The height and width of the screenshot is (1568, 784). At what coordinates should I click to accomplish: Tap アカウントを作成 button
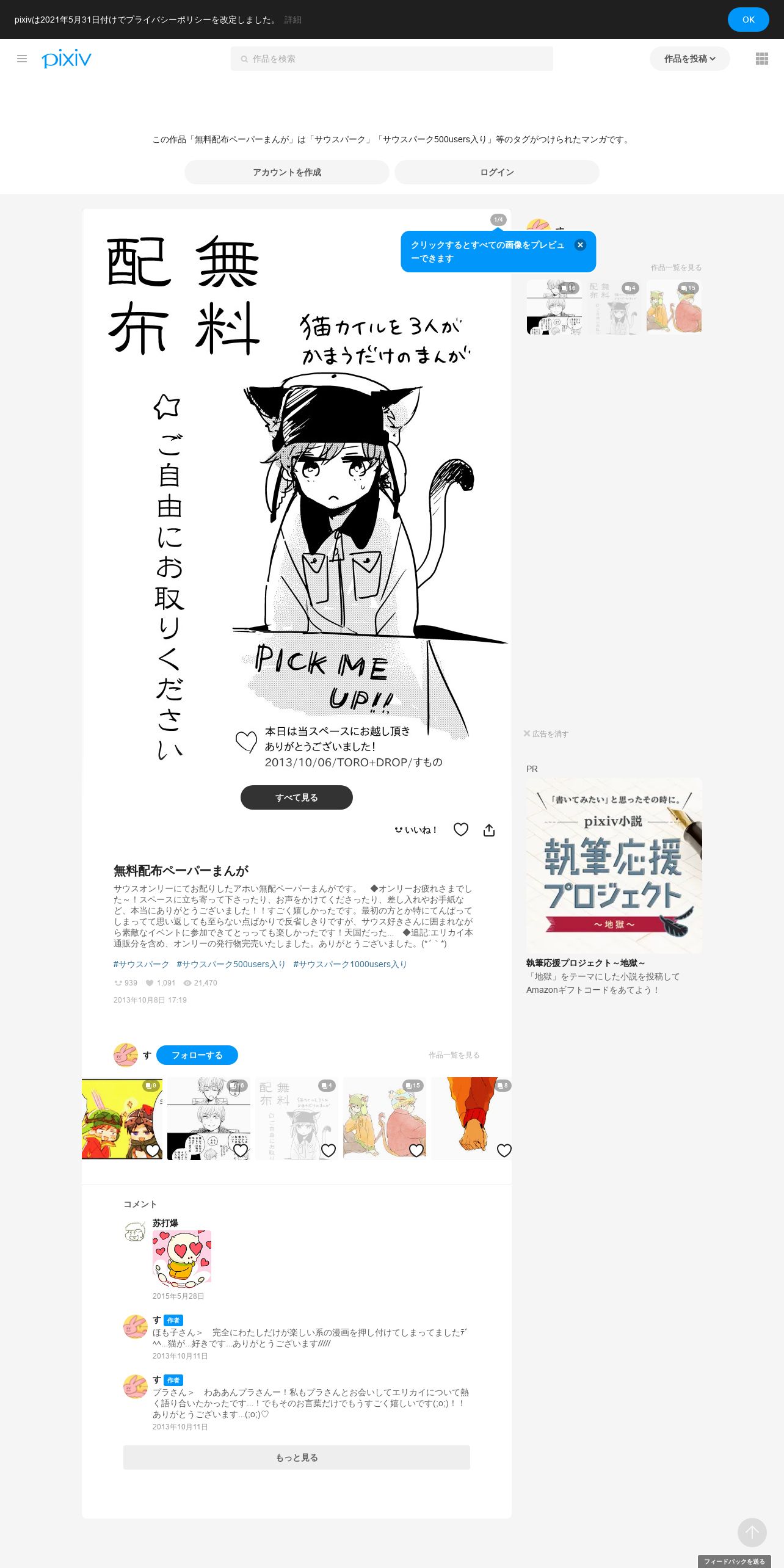[286, 172]
